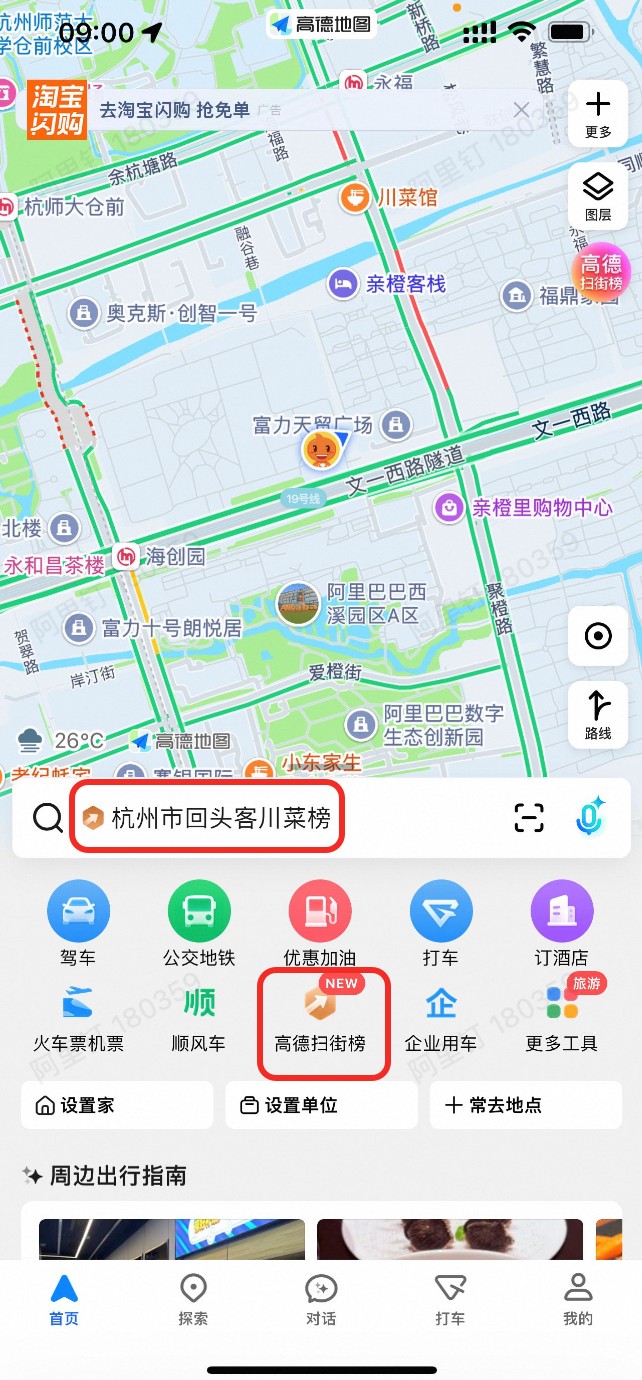
Task: Start voice assistant microphone
Action: [591, 817]
